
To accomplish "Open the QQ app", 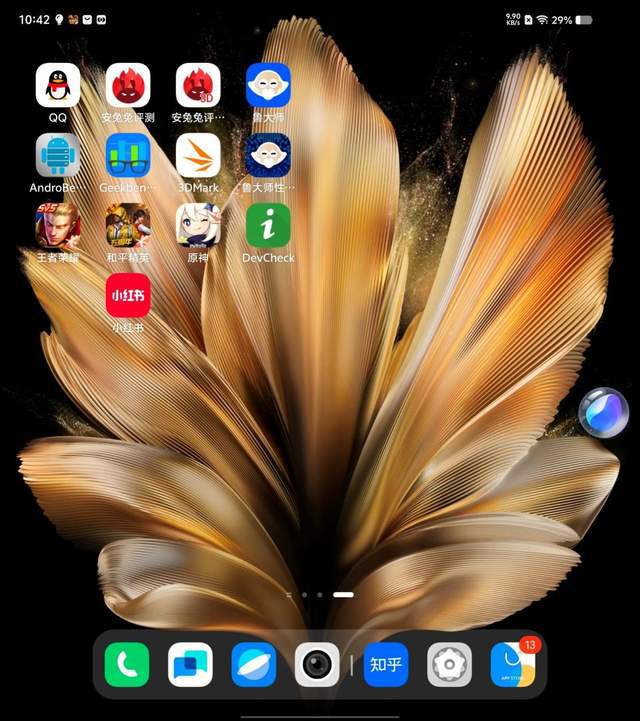I will coord(58,86).
